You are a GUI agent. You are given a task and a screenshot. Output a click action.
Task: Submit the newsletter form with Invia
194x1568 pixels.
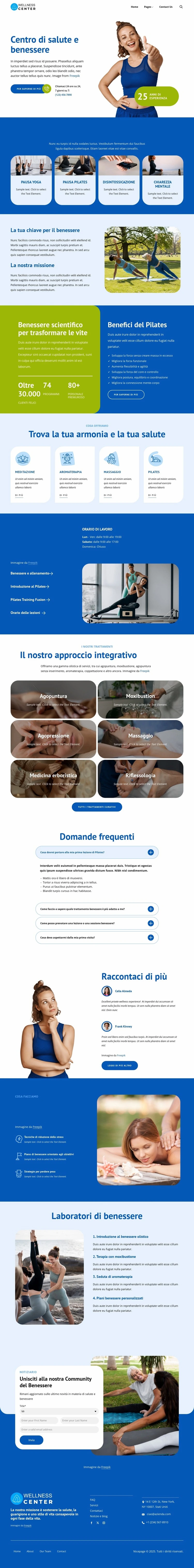pyautogui.click(x=32, y=1440)
